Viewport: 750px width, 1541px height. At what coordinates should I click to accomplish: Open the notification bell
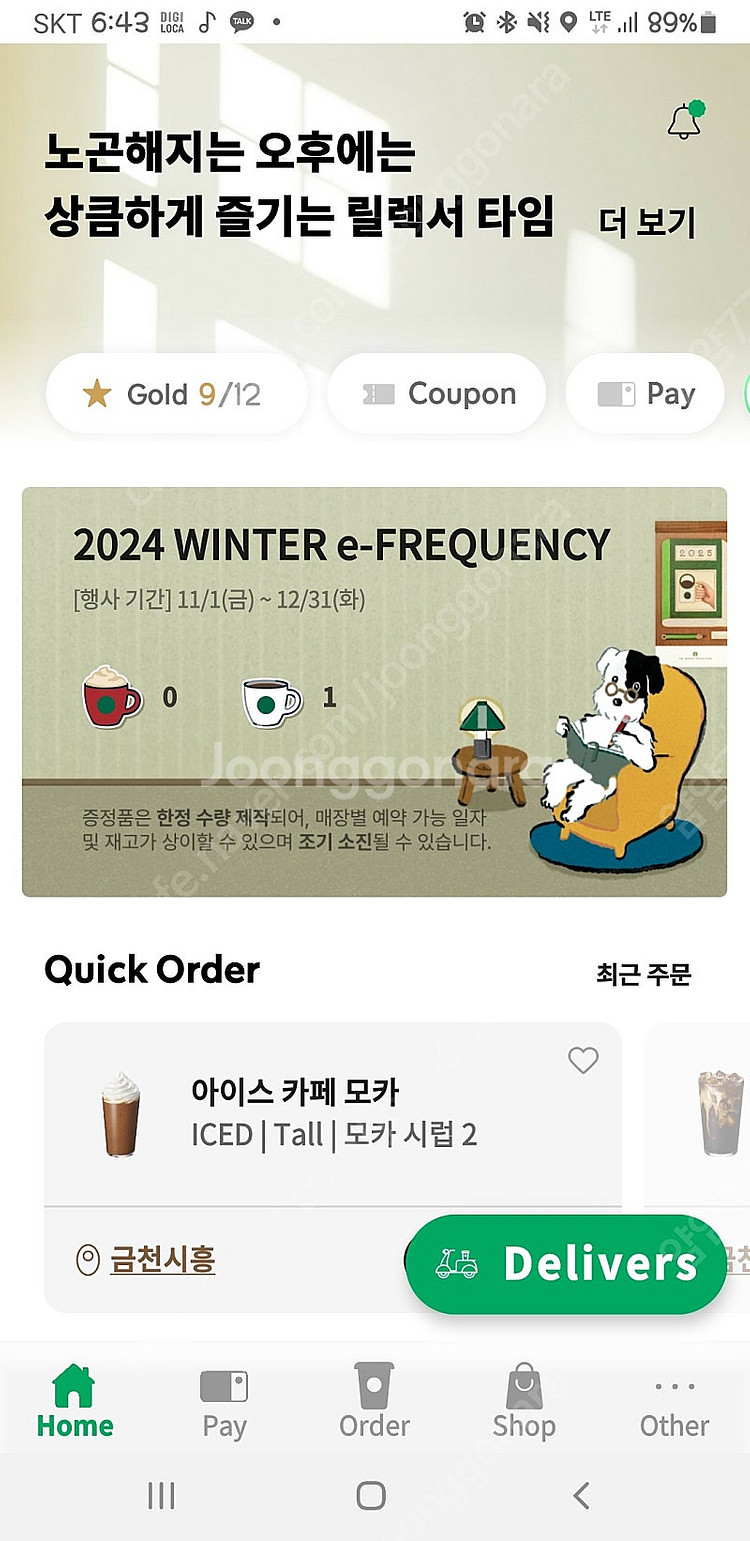683,119
